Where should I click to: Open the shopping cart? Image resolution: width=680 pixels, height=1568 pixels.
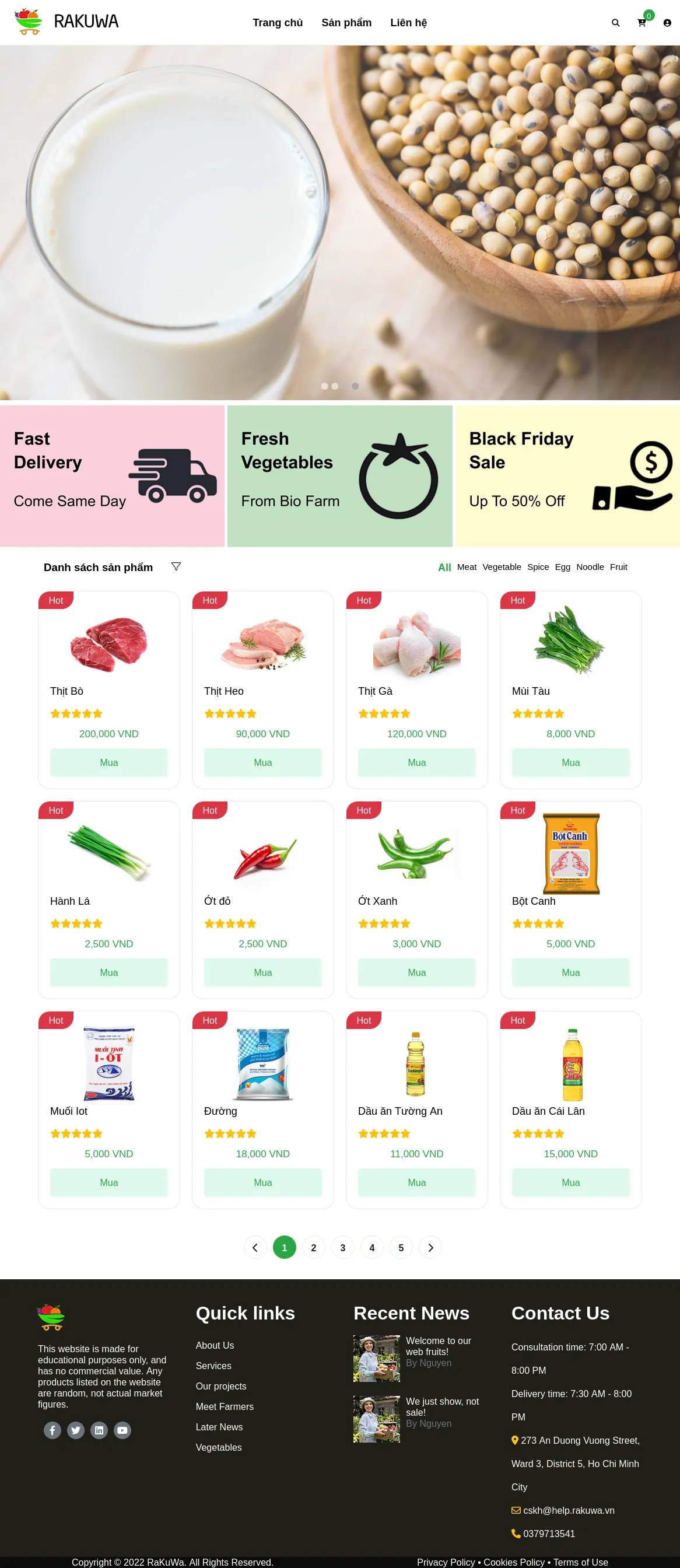(x=642, y=23)
